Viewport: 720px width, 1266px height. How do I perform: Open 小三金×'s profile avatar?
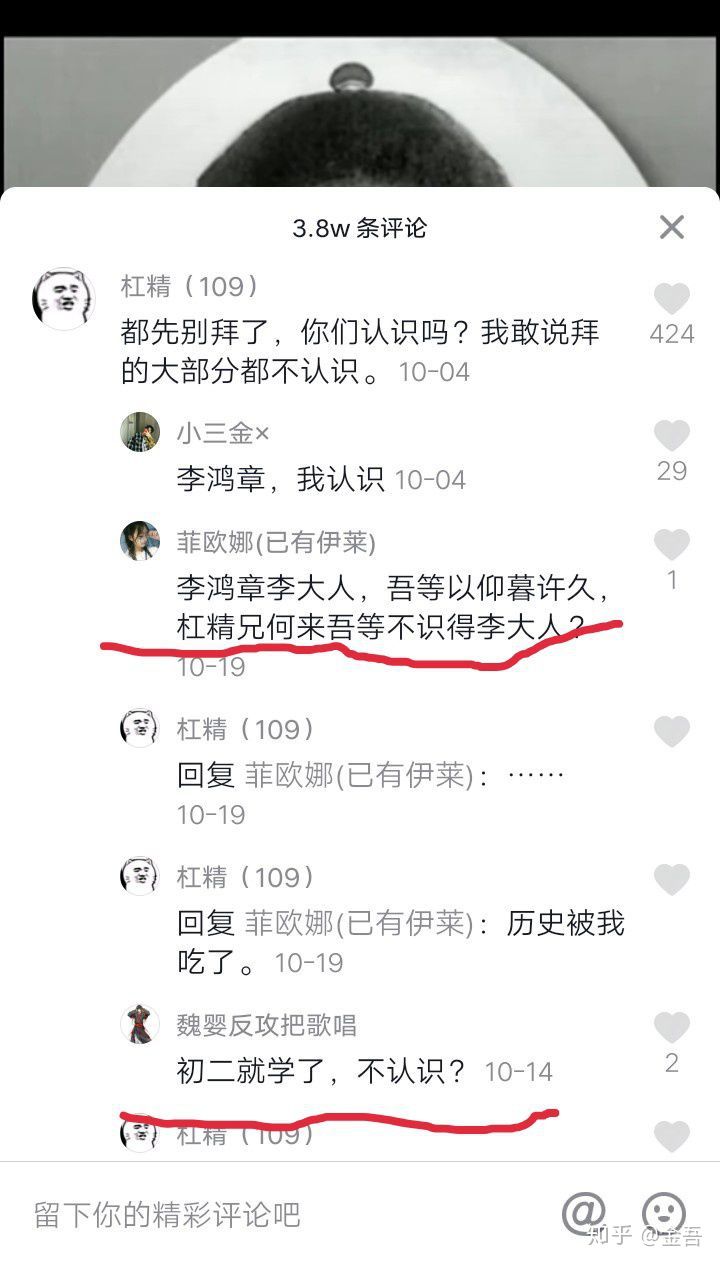(140, 432)
